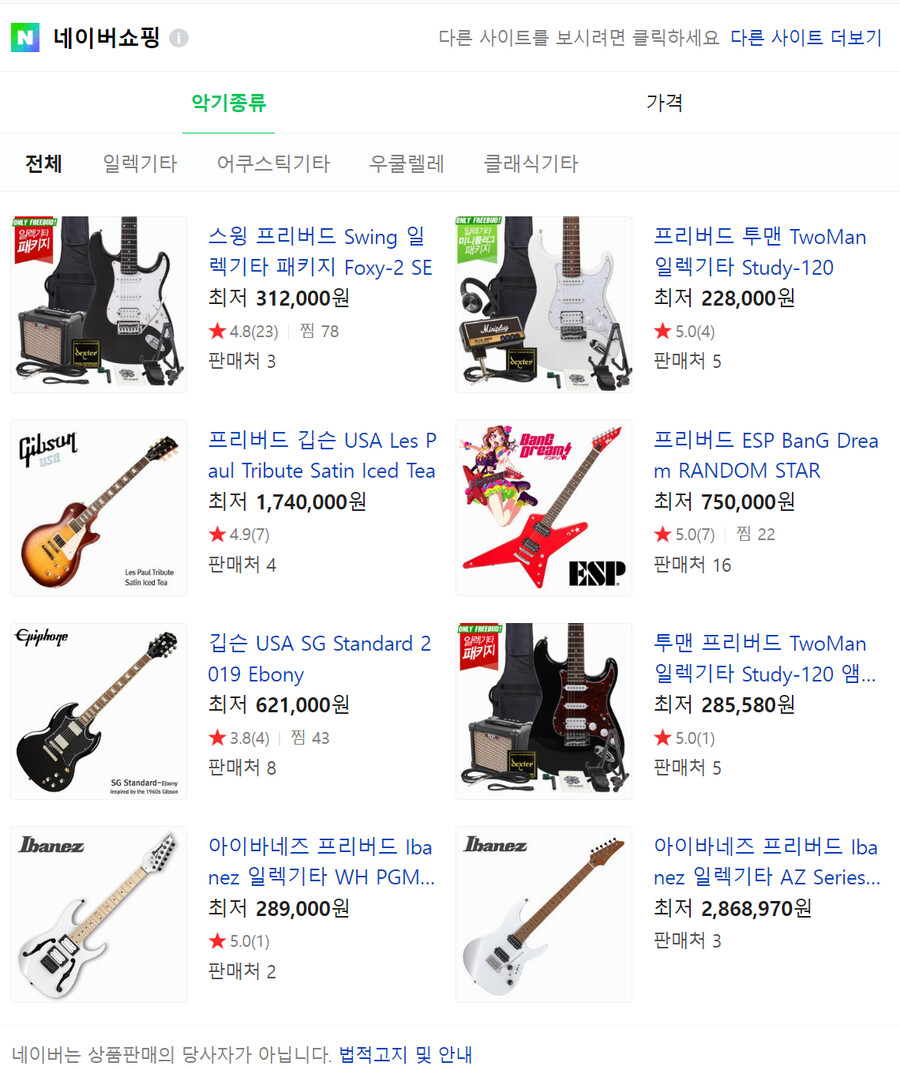Filter by 클래식기타

(x=530, y=164)
